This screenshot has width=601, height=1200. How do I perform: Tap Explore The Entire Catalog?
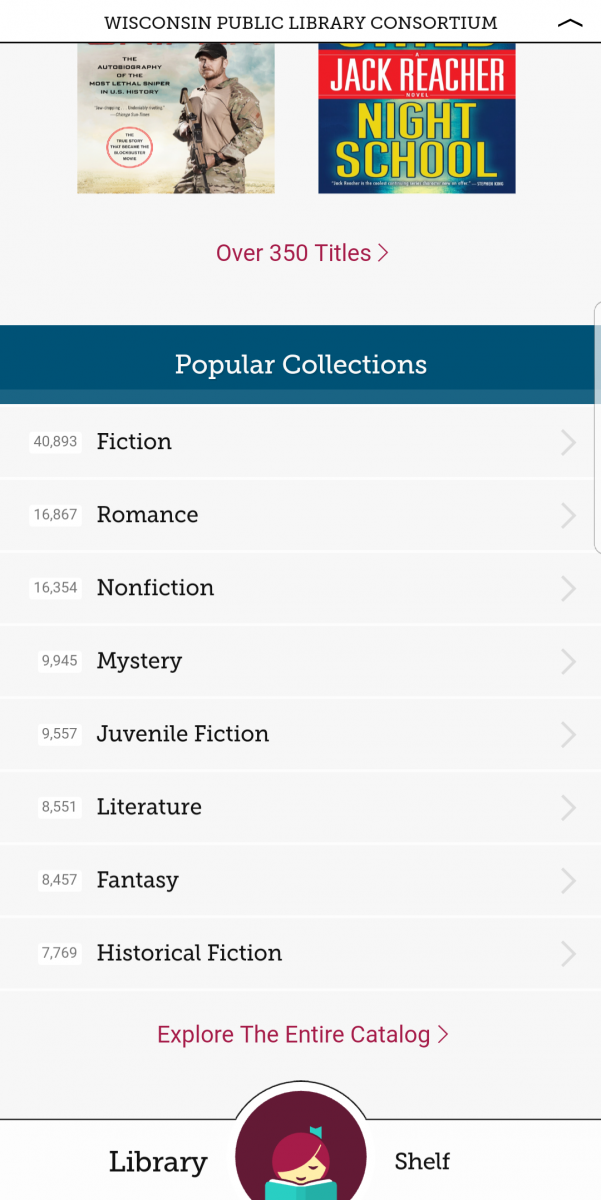[x=303, y=1034]
